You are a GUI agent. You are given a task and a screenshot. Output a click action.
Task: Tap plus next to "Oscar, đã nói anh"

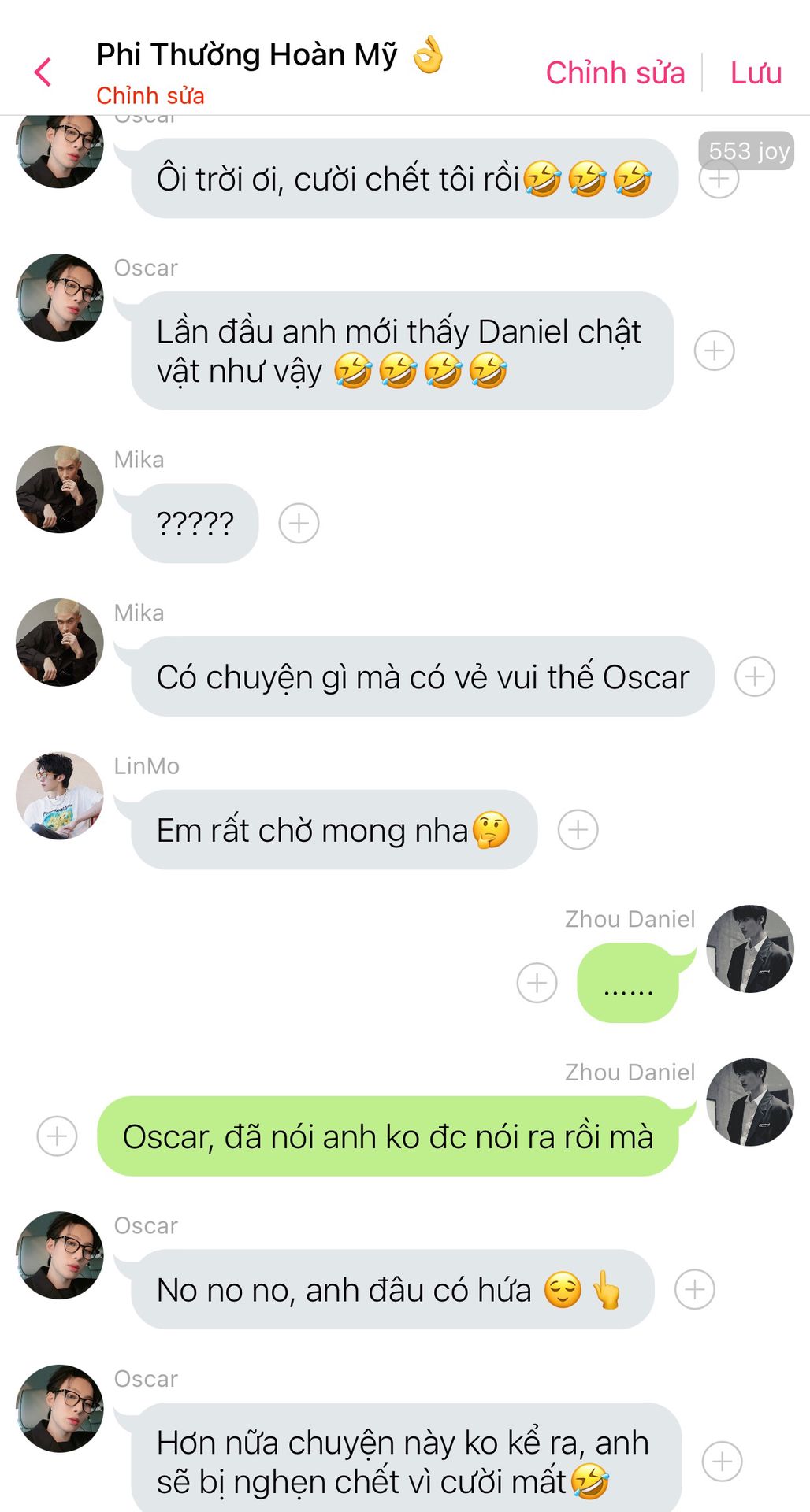coord(58,1136)
